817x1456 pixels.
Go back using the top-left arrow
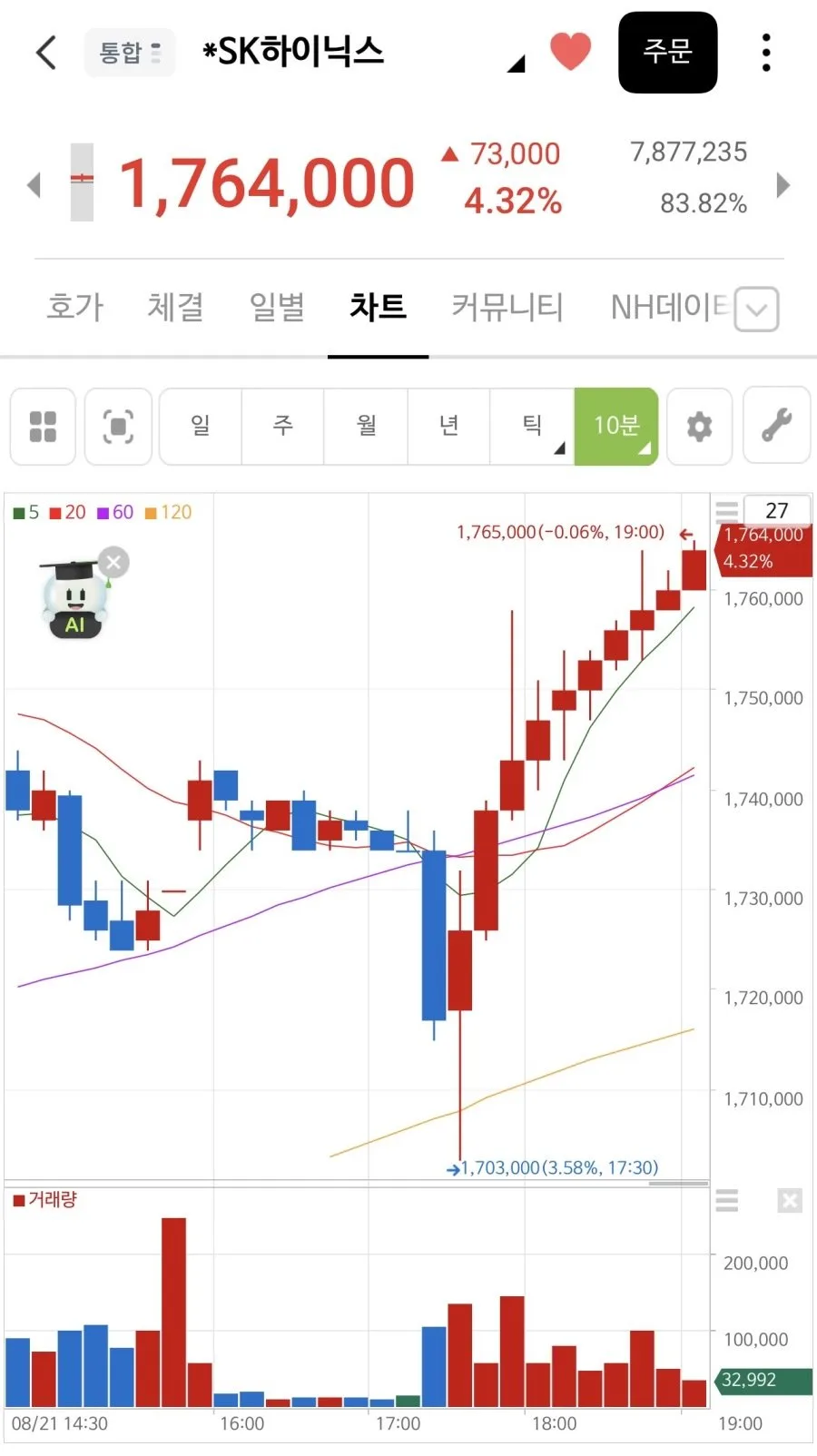[x=46, y=53]
